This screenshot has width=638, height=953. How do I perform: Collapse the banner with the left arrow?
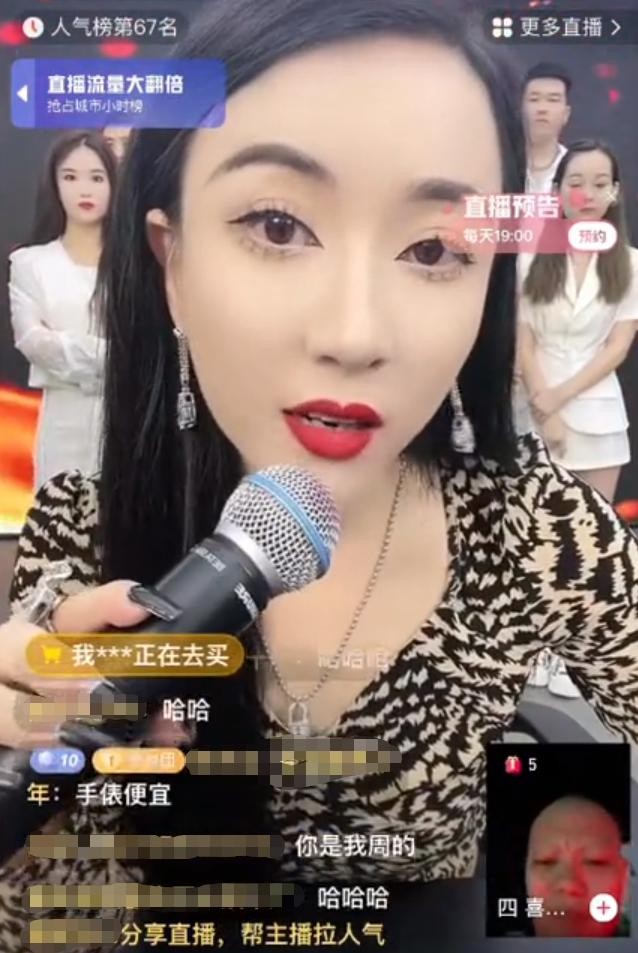point(23,94)
